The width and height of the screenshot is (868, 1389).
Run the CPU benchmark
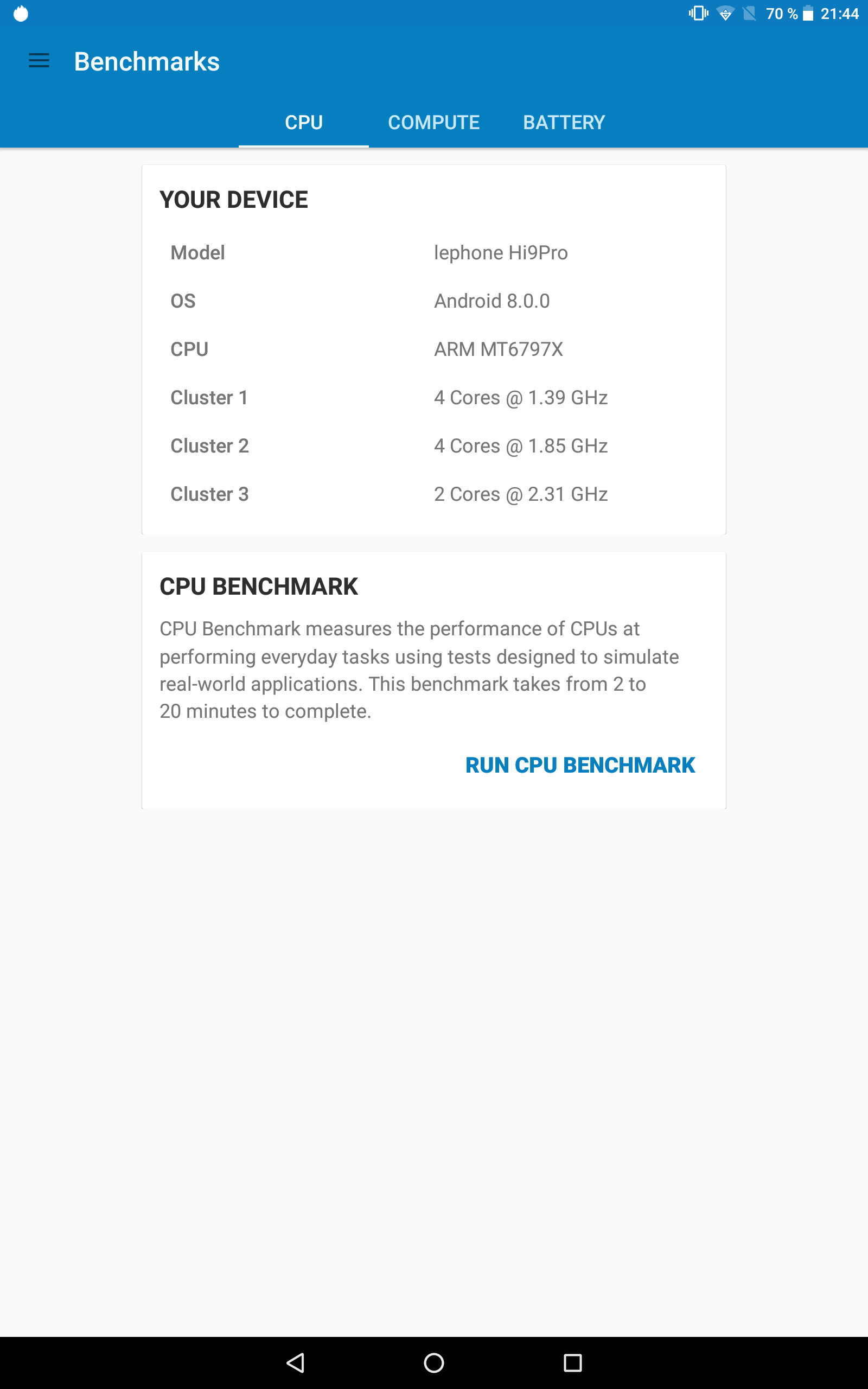click(580, 765)
